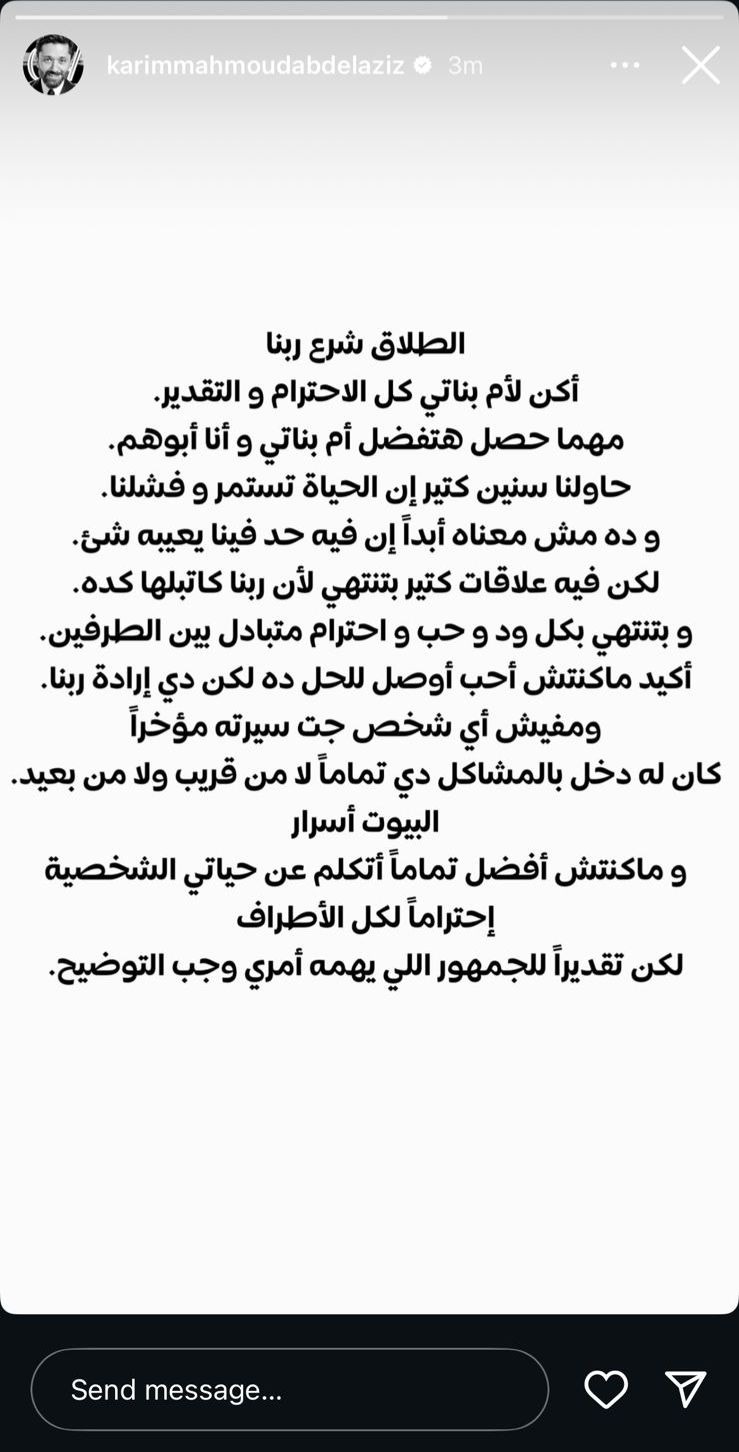Screen dimensions: 739x1452
Task: Share this story via paper plane
Action: pos(686,1390)
